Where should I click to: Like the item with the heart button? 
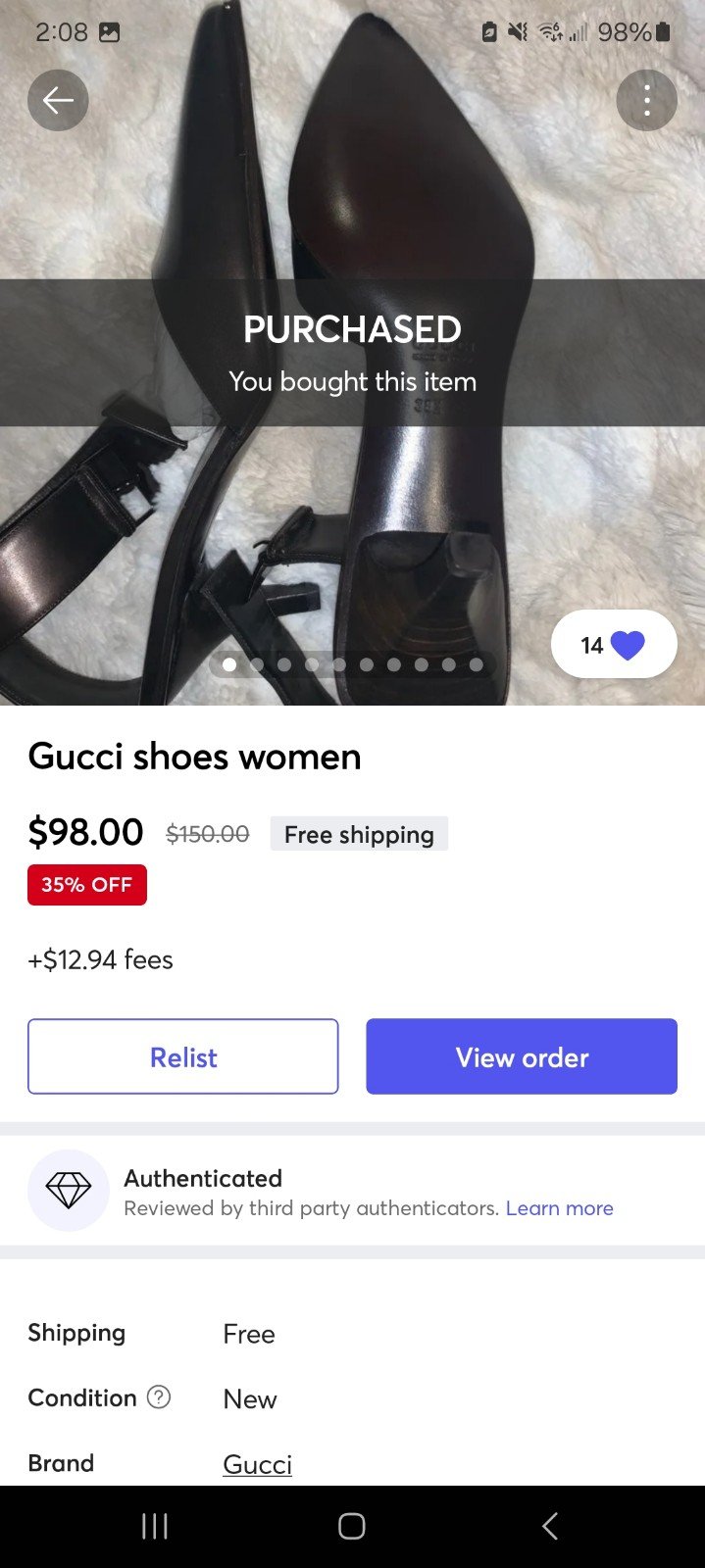(x=614, y=645)
